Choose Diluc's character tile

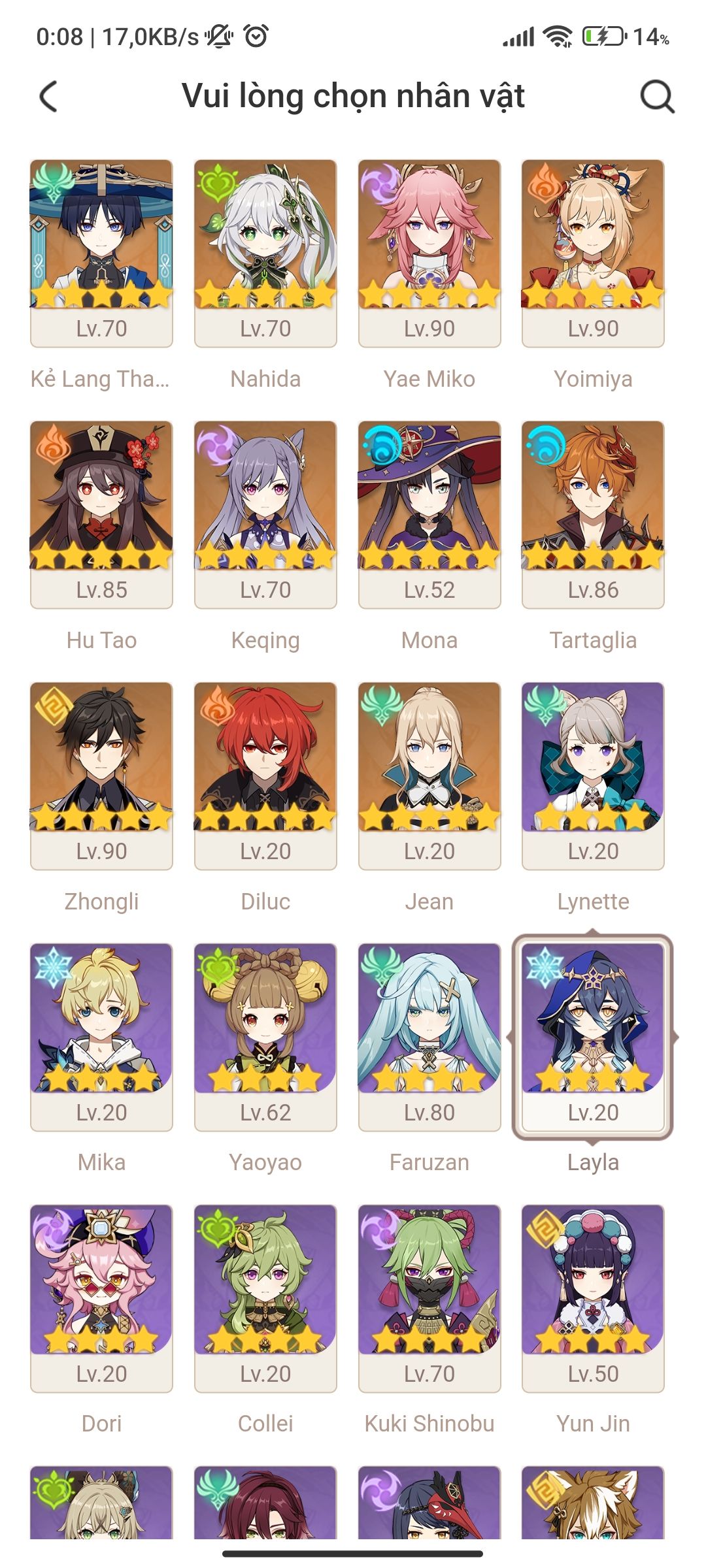pyautogui.click(x=265, y=776)
